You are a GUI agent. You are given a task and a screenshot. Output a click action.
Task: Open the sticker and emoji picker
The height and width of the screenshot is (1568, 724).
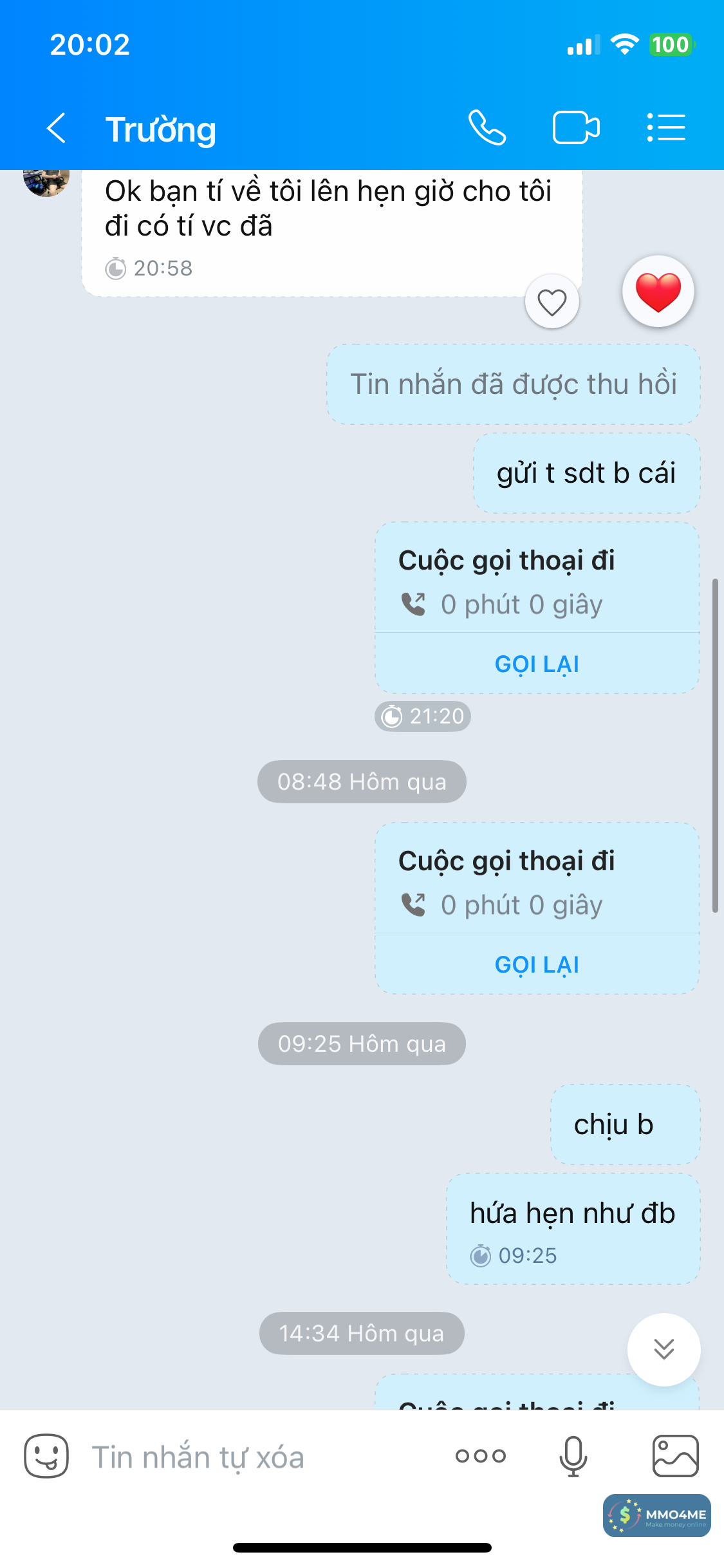coord(46,1456)
